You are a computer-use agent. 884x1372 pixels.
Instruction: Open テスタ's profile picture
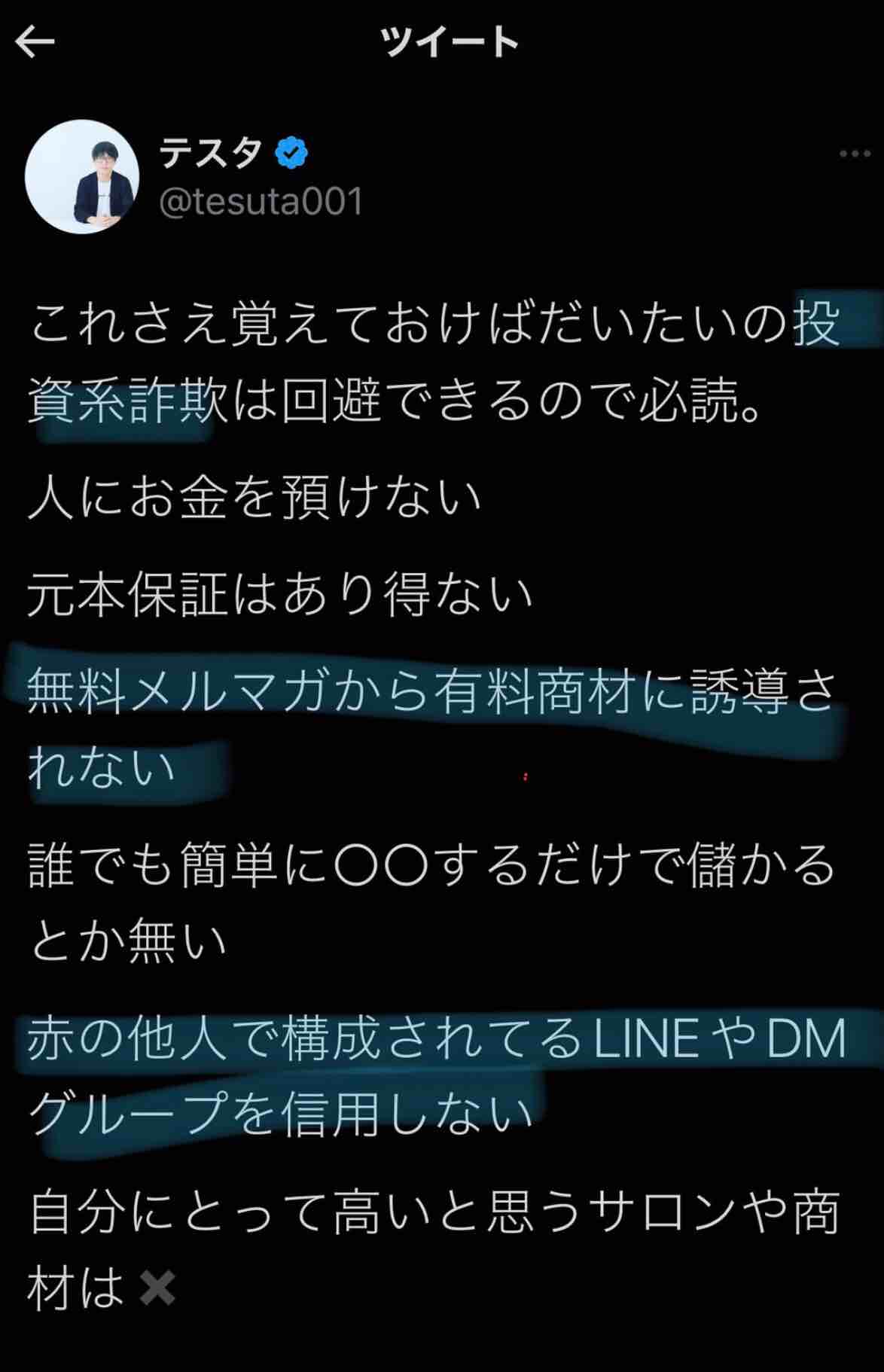tap(82, 177)
